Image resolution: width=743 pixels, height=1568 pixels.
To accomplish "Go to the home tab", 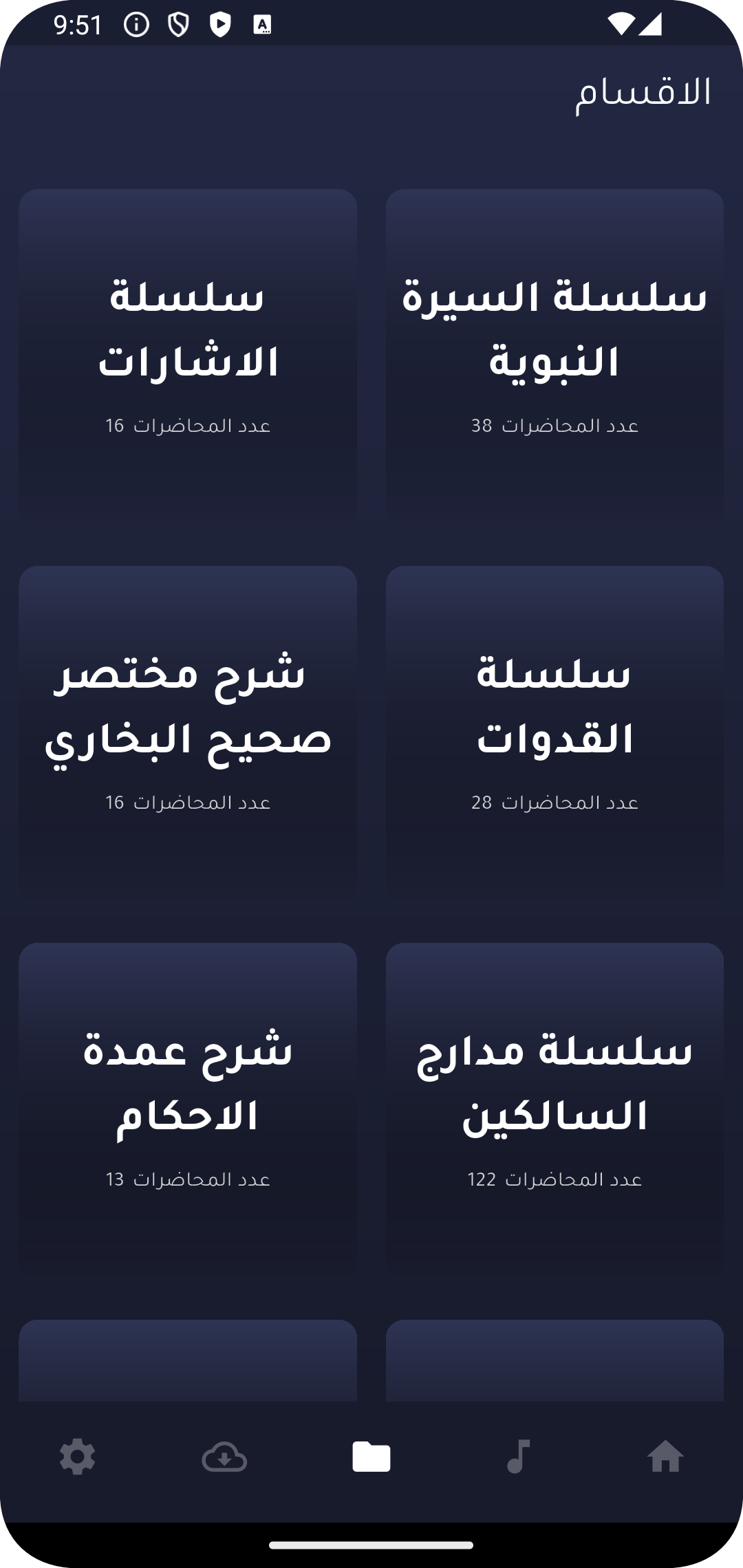I will click(665, 1457).
